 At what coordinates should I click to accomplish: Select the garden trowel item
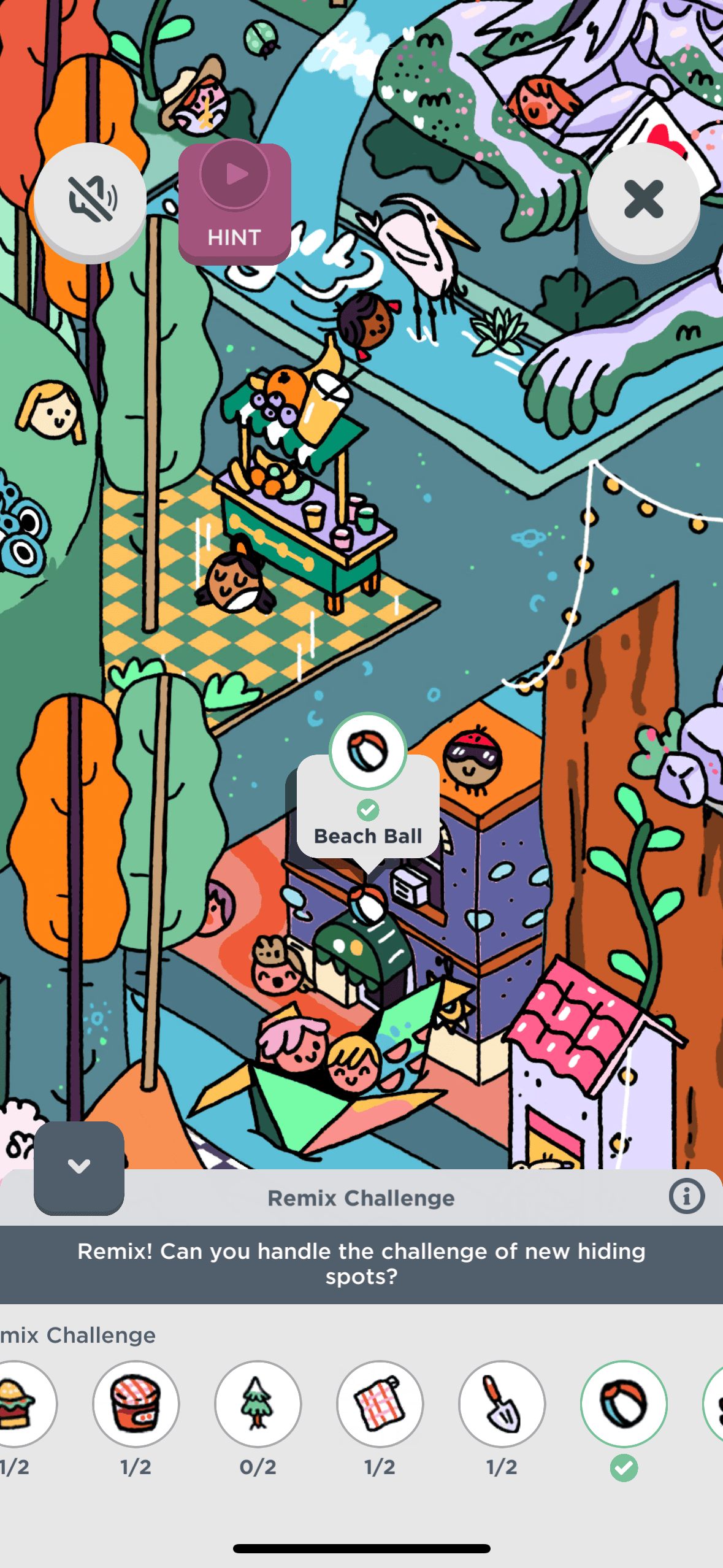click(x=502, y=1404)
